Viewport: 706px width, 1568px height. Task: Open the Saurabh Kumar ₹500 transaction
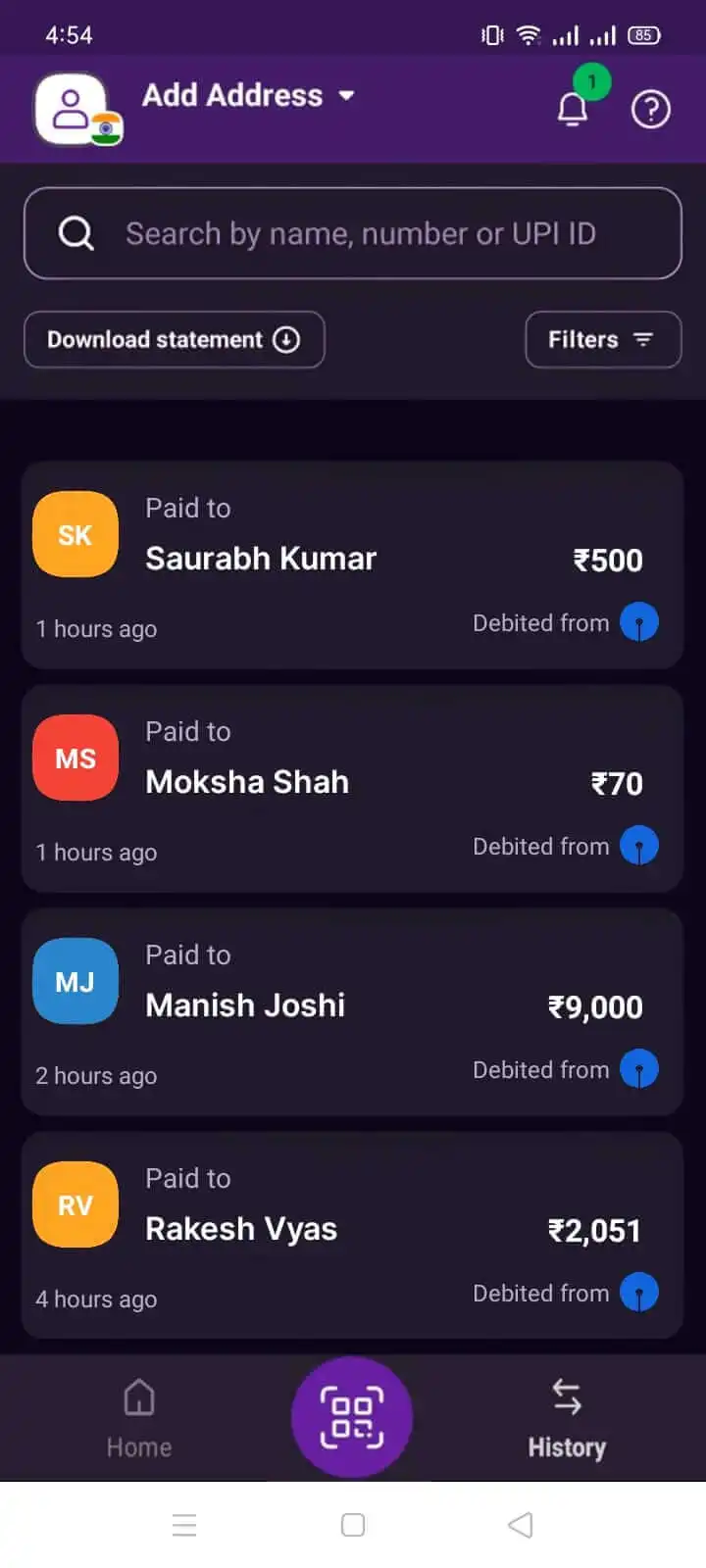(x=353, y=564)
